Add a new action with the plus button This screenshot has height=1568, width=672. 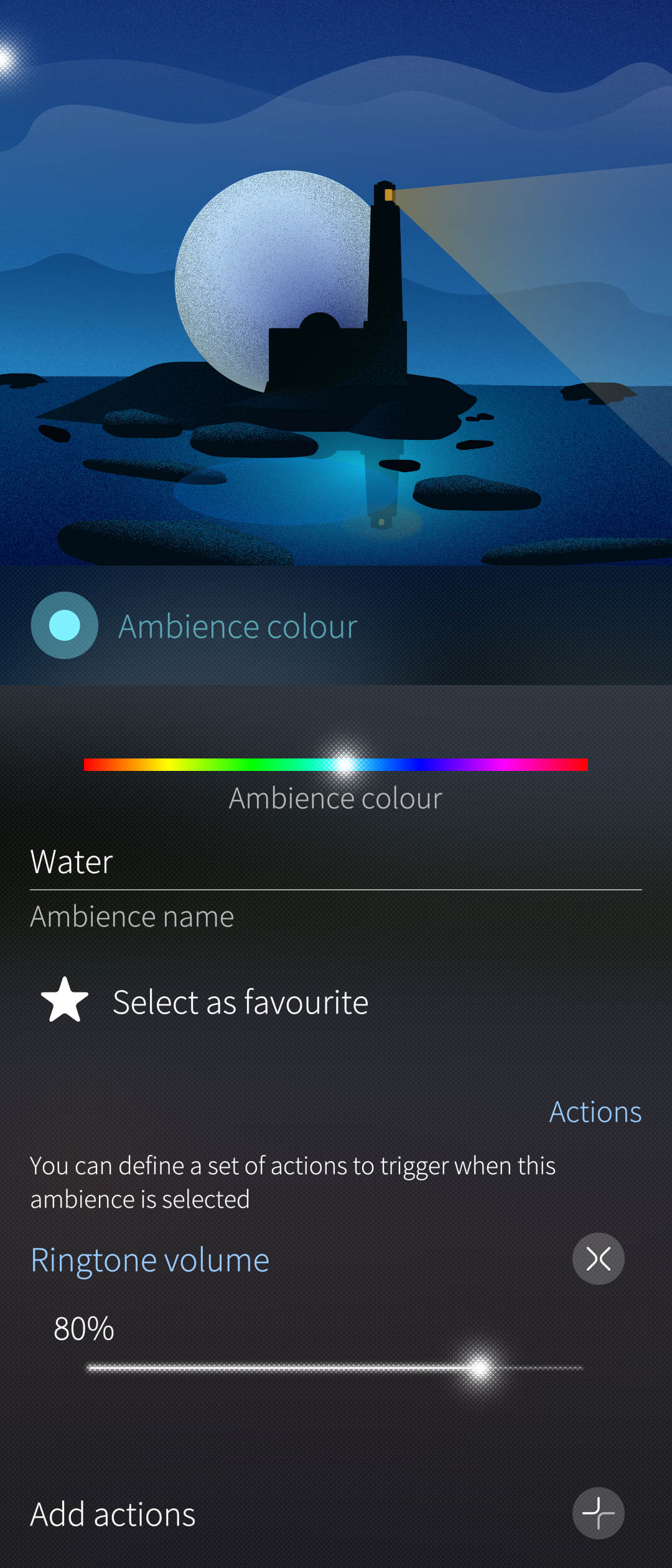[598, 1513]
